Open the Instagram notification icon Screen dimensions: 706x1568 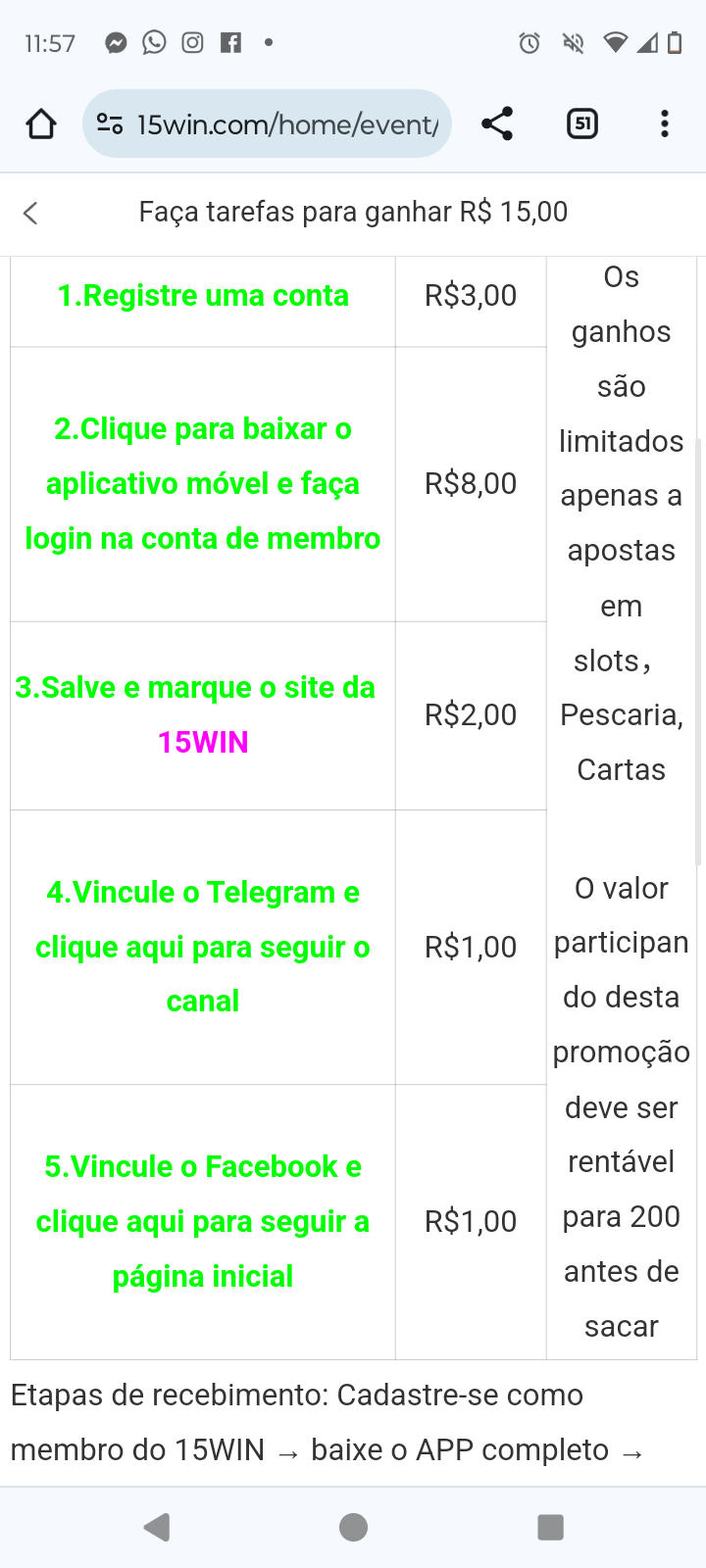[x=192, y=43]
